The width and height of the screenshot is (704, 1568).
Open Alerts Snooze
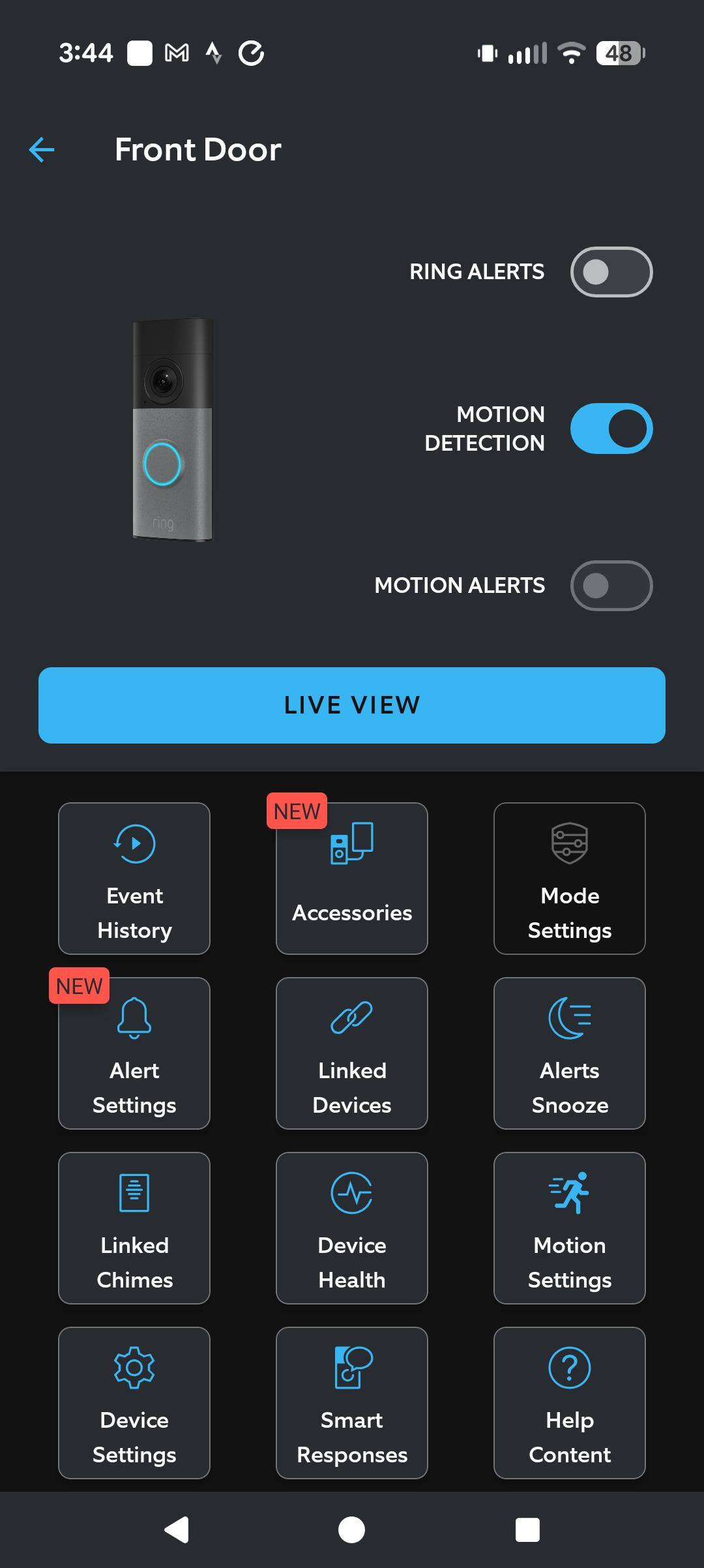tap(570, 1053)
